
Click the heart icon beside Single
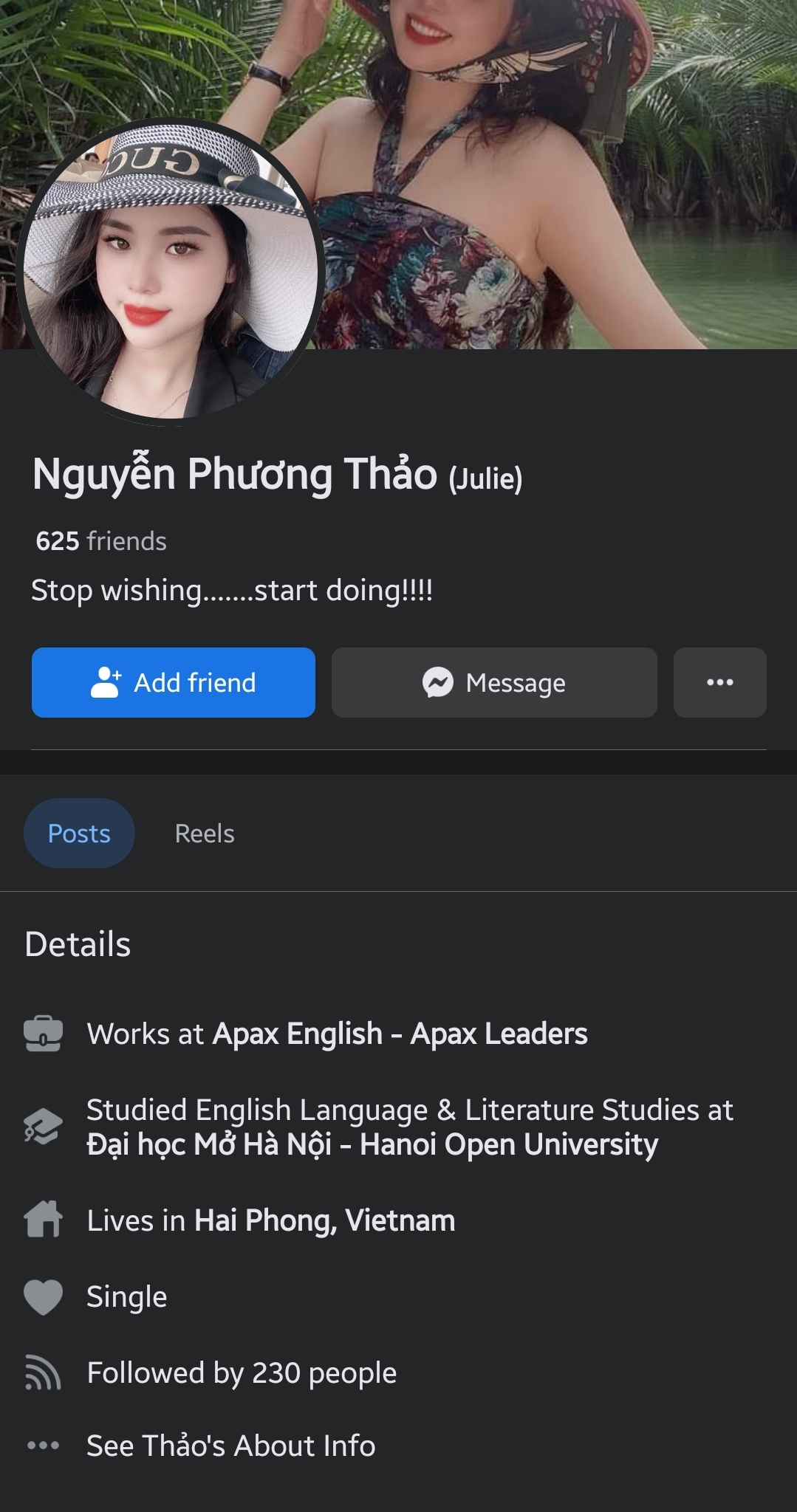[x=44, y=1296]
